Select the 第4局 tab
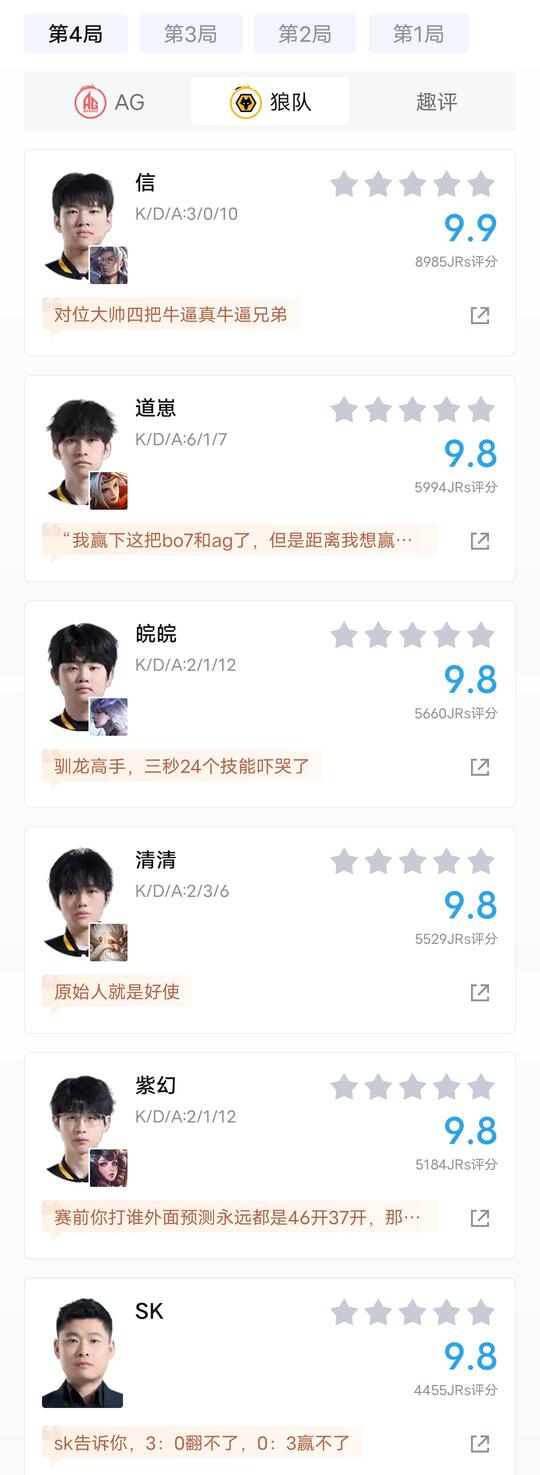Viewport: 540px width, 1475px height. tap(76, 34)
